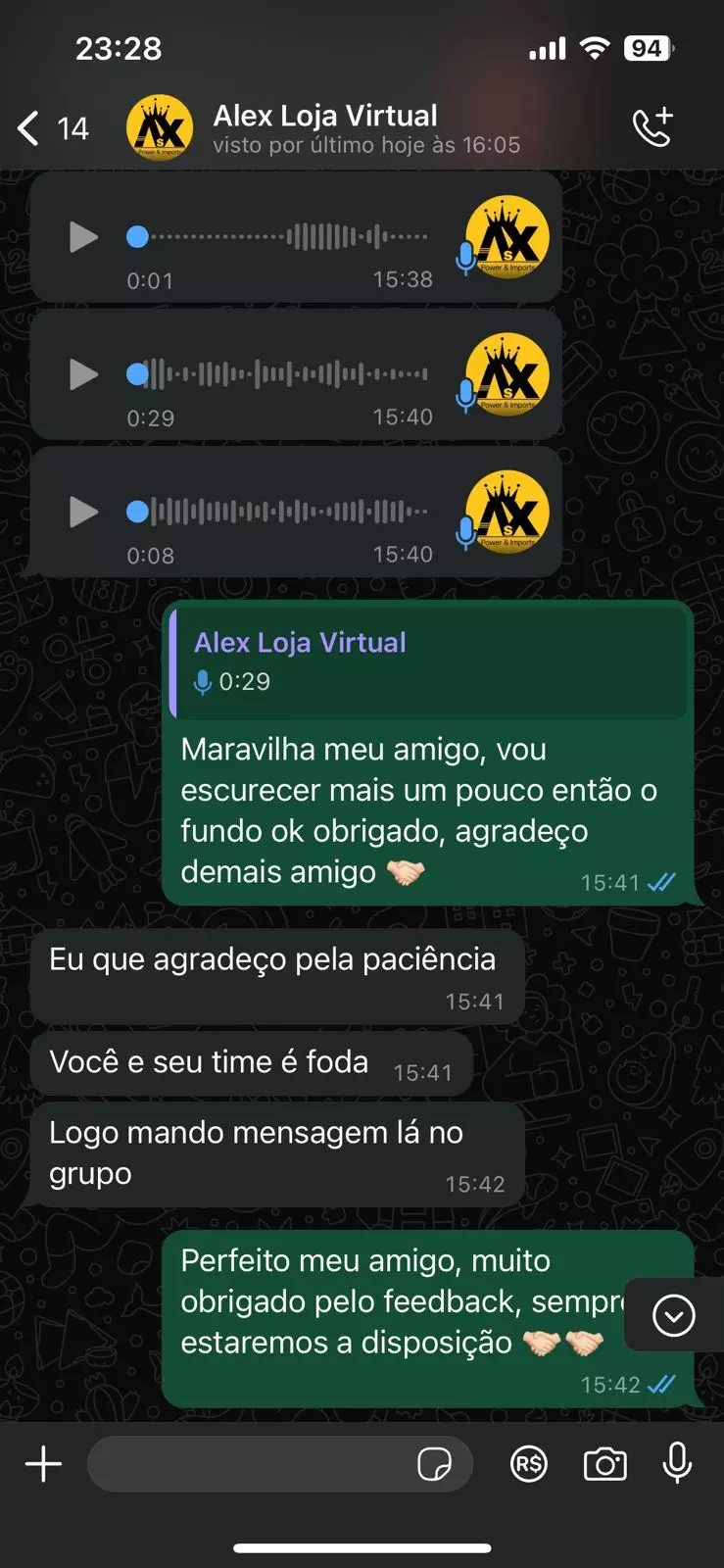Open the R$ payment option
The height and width of the screenshot is (1568, 724).
coord(529,1464)
